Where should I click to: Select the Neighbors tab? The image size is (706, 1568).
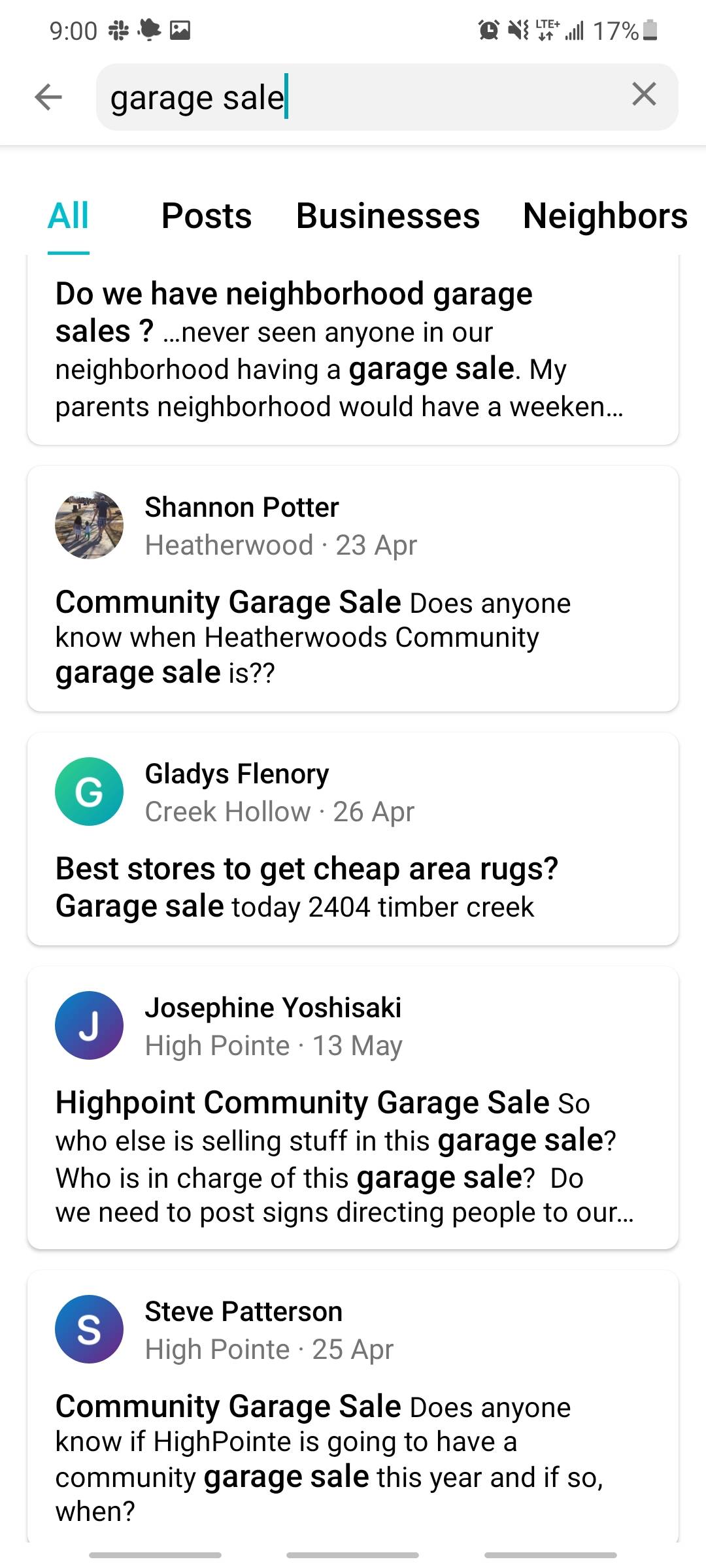click(603, 216)
